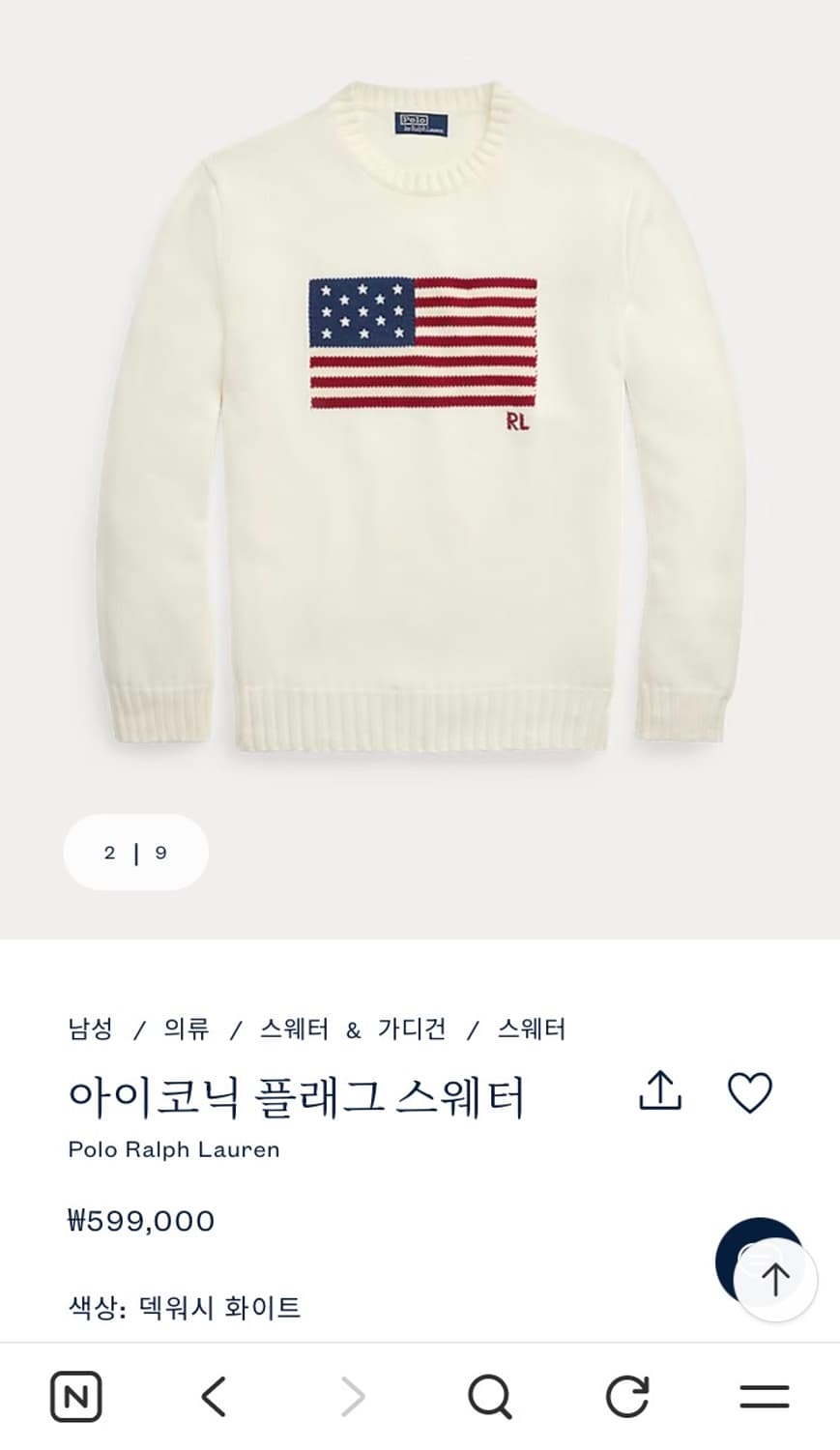Image resolution: width=840 pixels, height=1450 pixels.
Task: Tap the 2 | 9 image counter
Action: coord(135,852)
